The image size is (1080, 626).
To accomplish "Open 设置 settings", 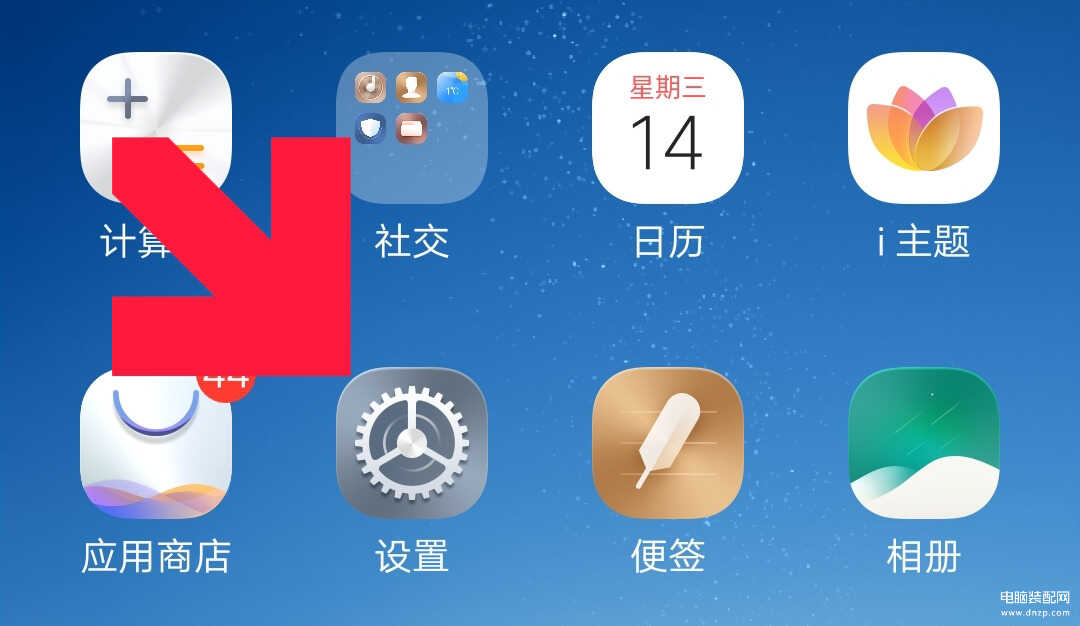I will (412, 443).
